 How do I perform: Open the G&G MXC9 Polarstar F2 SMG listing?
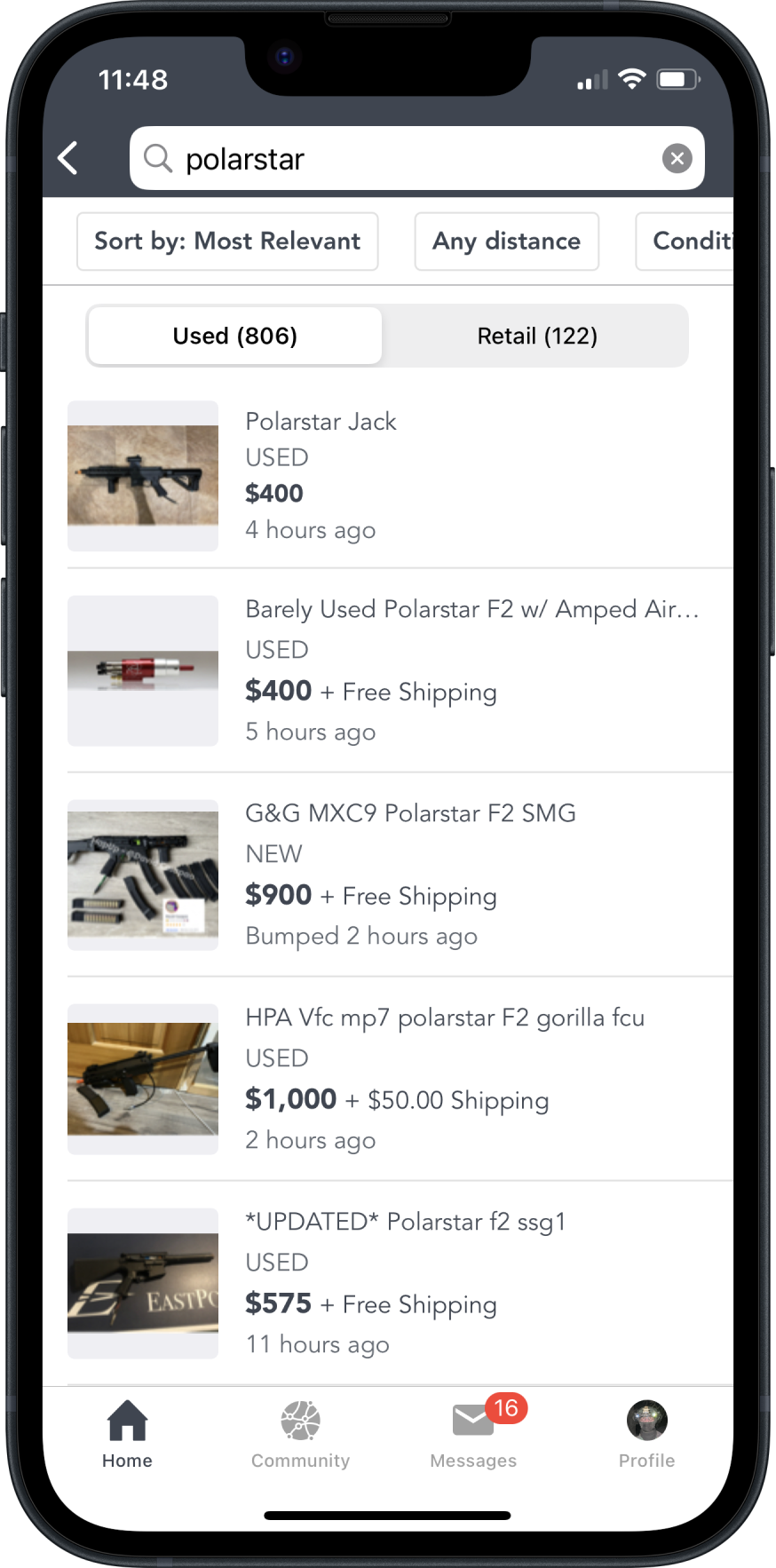(x=400, y=875)
